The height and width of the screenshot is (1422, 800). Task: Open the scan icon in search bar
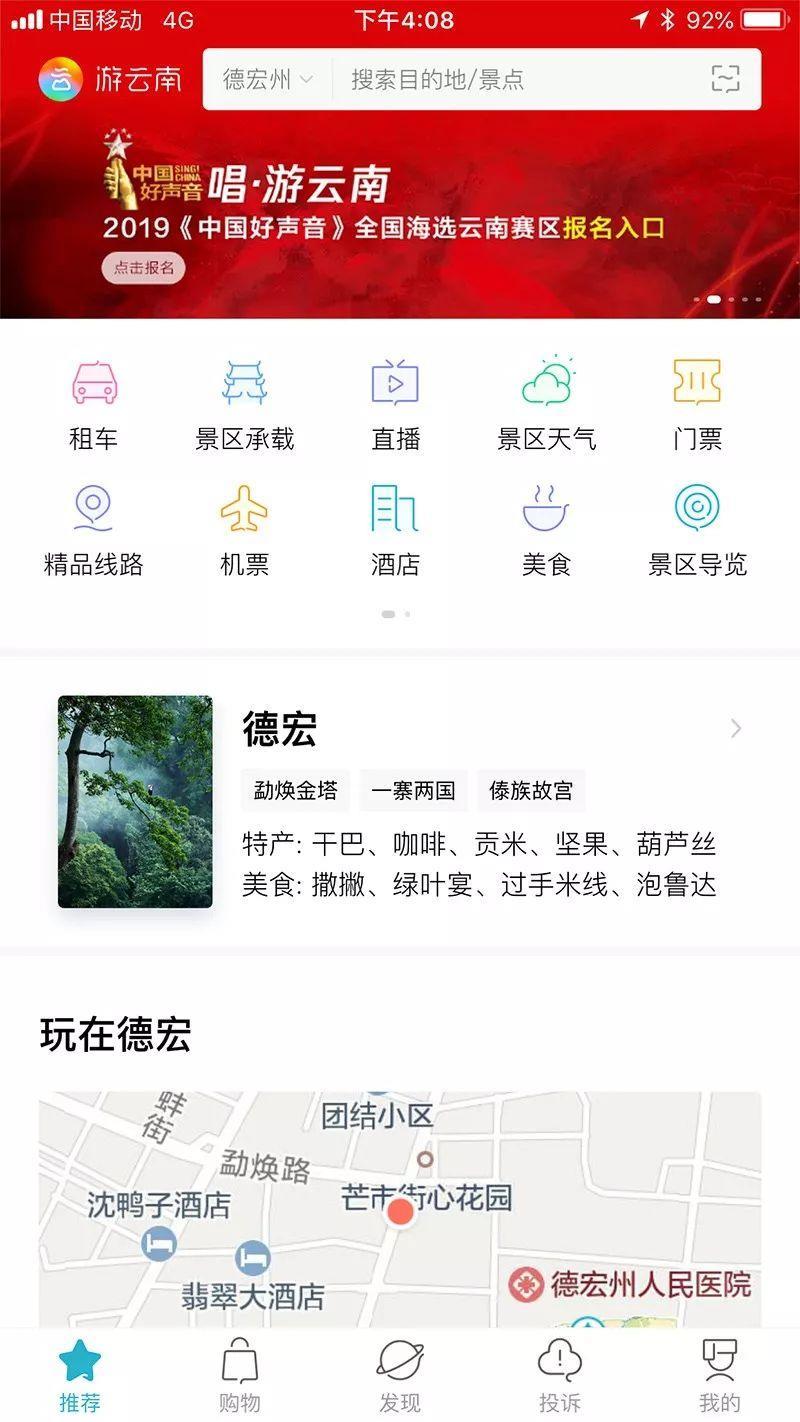pyautogui.click(x=725, y=80)
